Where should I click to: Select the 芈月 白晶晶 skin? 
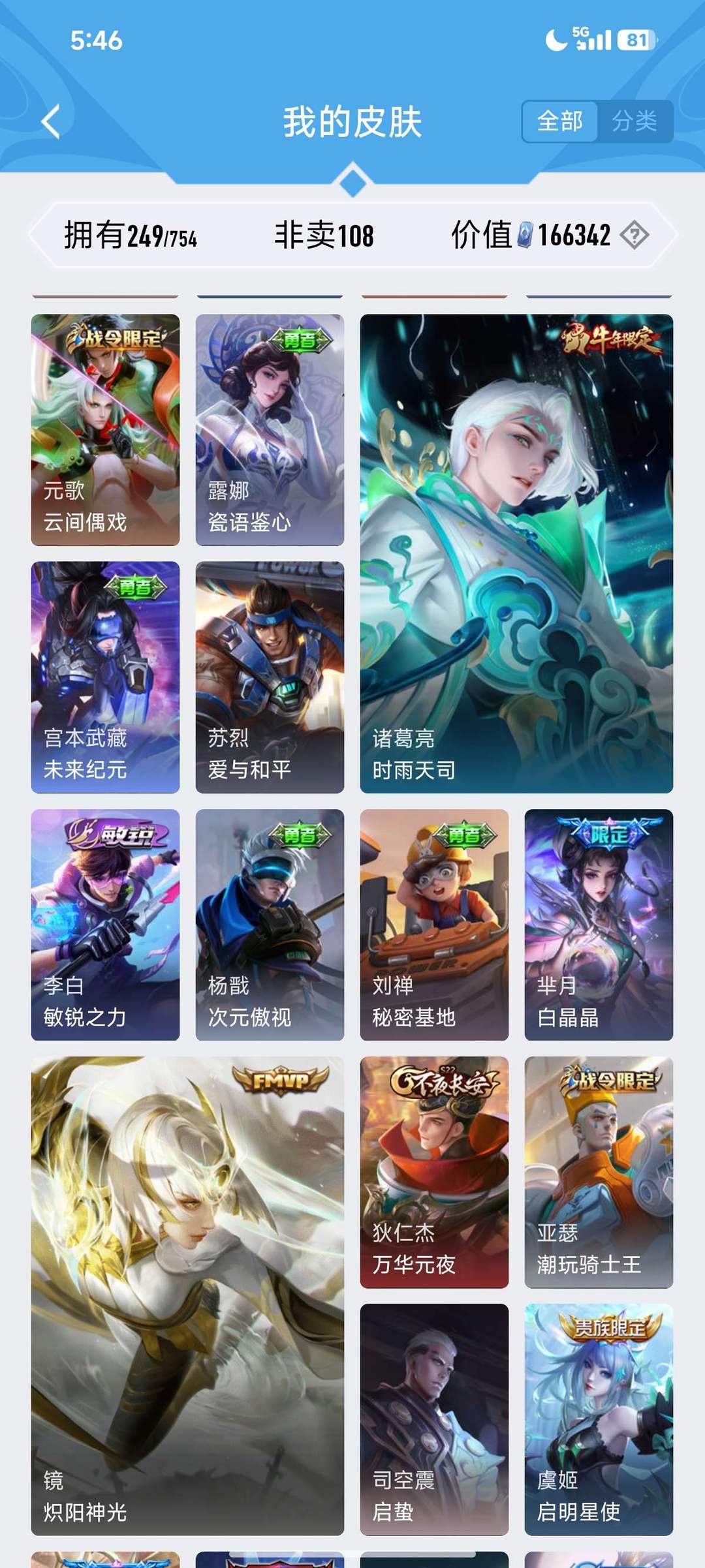599,925
